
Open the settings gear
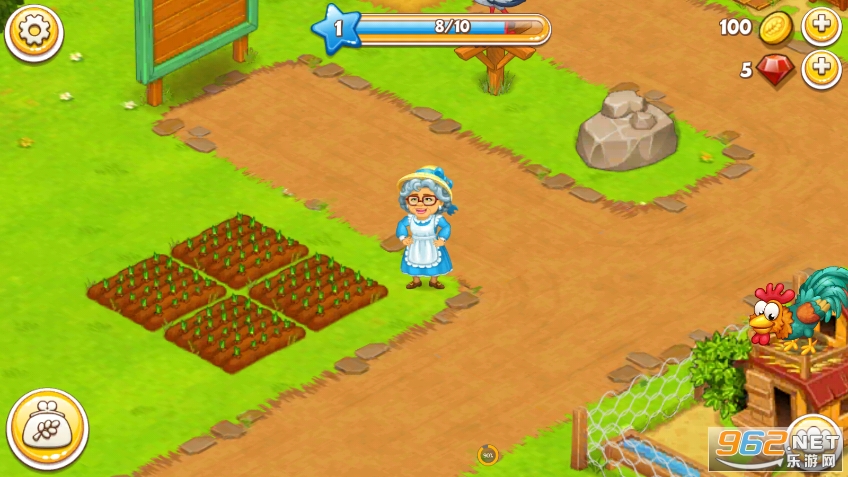pos(34,33)
